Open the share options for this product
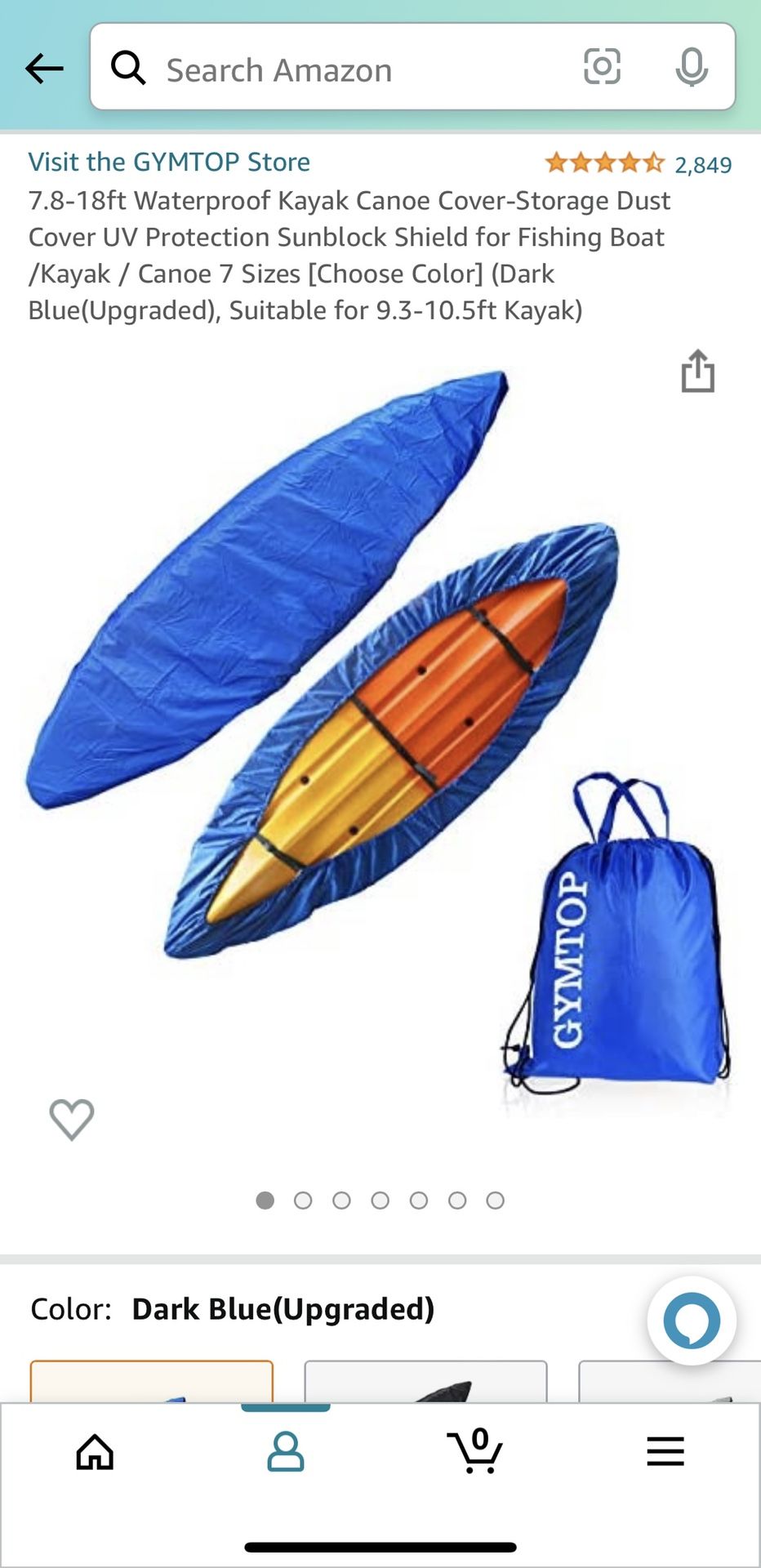This screenshot has width=761, height=1568. (697, 372)
